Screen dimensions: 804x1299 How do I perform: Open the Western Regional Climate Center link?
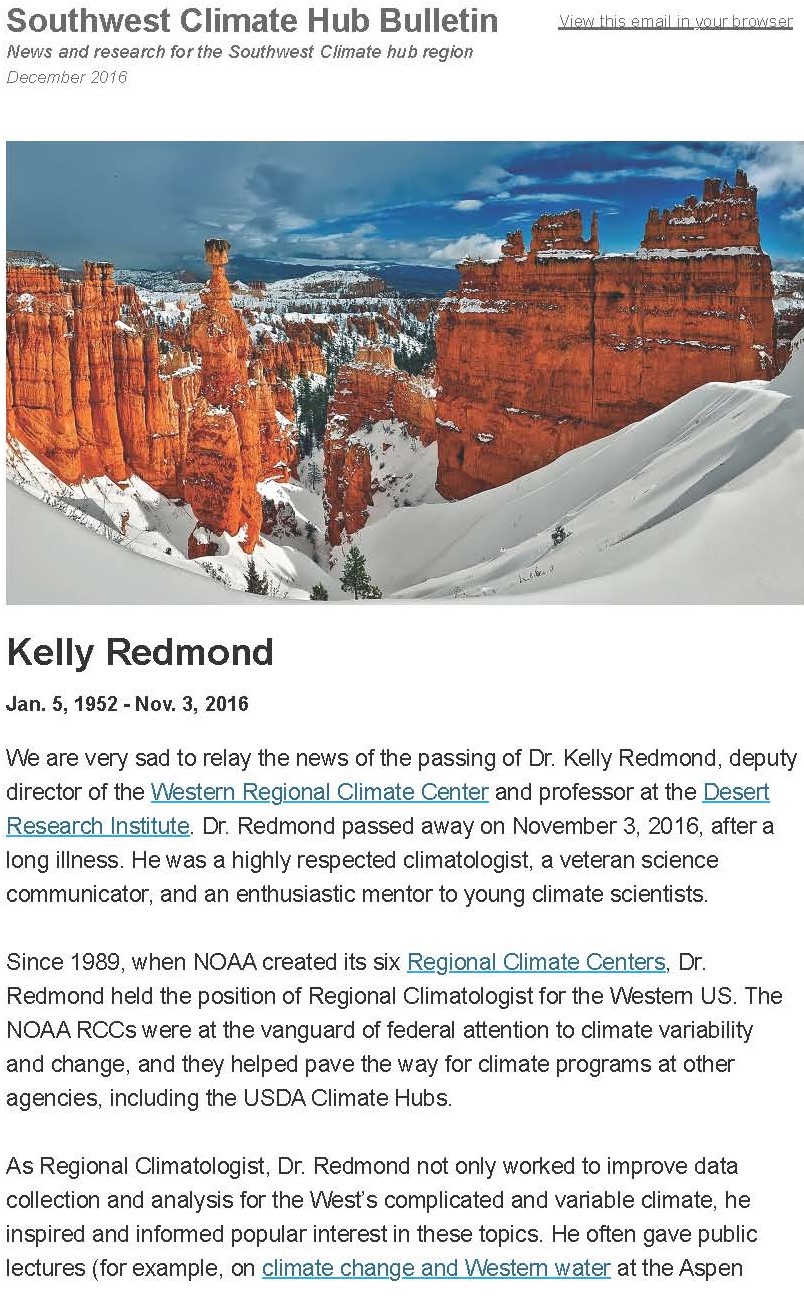[319, 793]
